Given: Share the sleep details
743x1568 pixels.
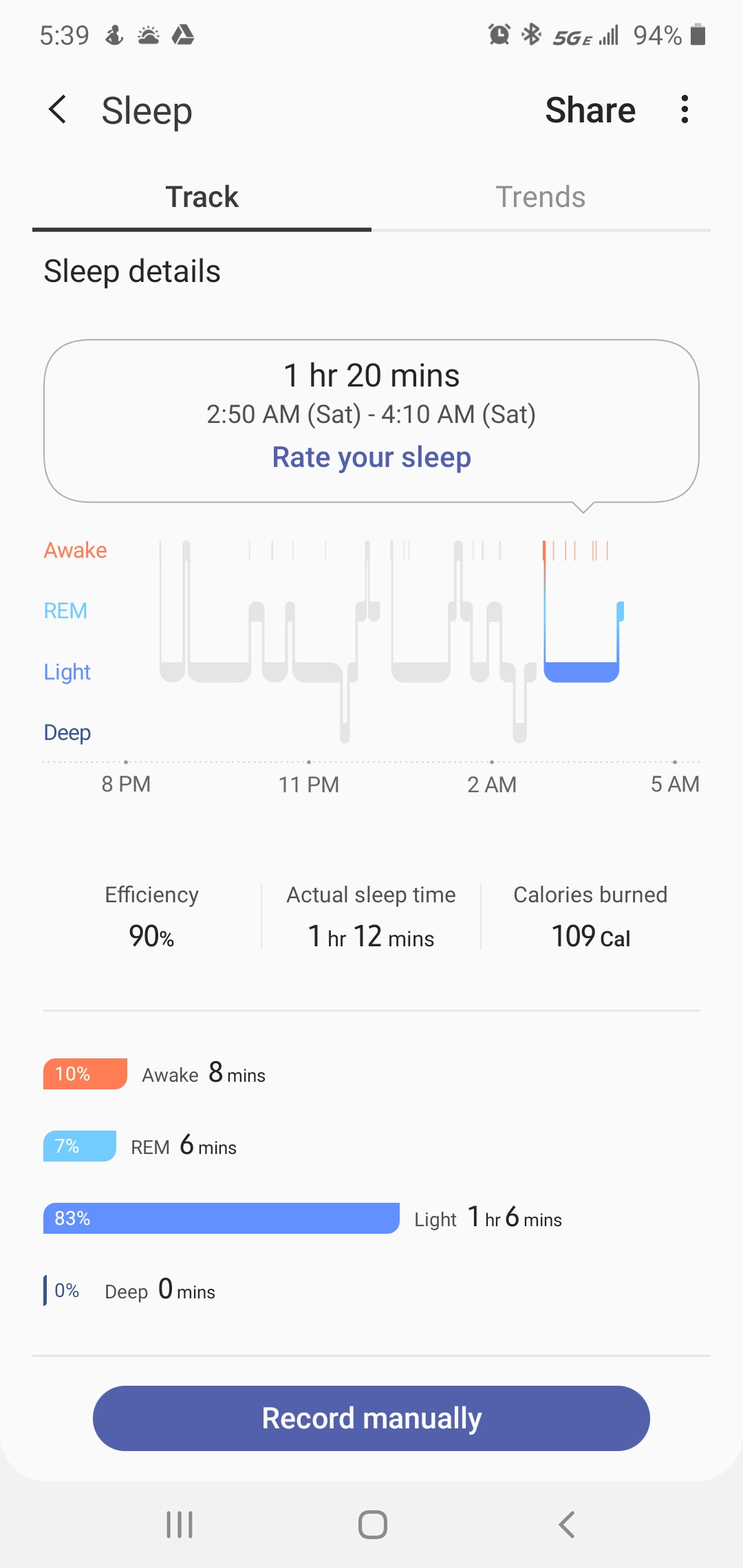Looking at the screenshot, I should click(590, 110).
